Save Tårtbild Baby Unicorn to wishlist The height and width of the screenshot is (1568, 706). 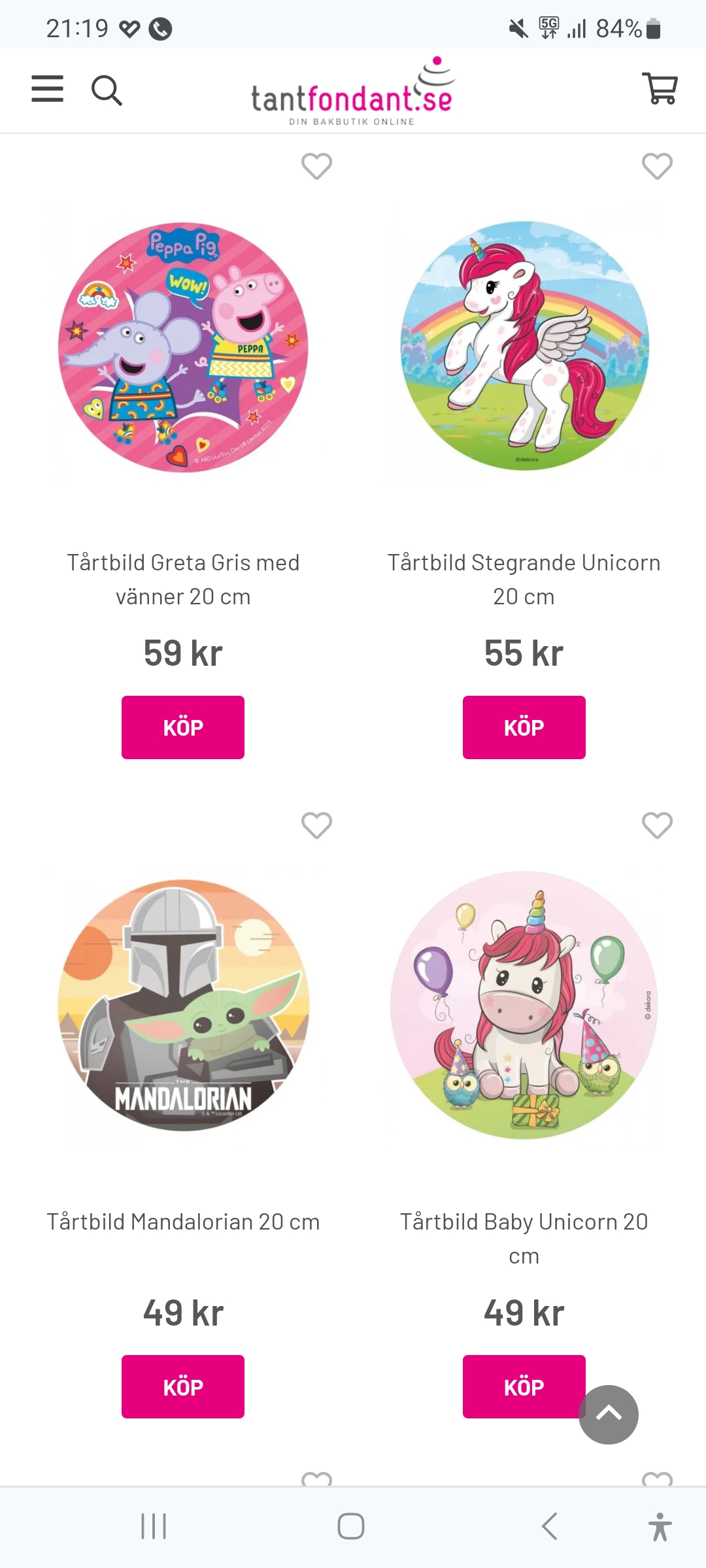pyautogui.click(x=657, y=825)
